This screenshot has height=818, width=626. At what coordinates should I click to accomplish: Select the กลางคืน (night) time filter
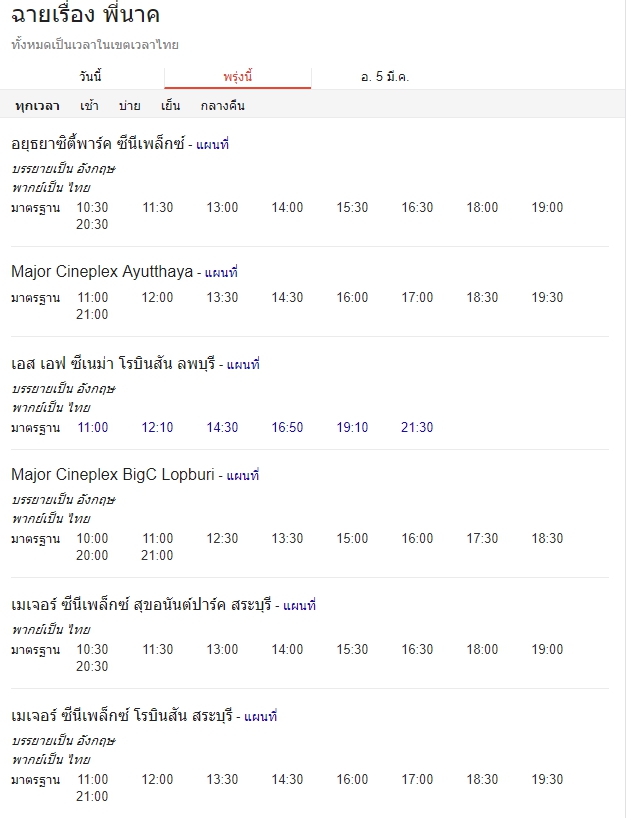pos(222,105)
